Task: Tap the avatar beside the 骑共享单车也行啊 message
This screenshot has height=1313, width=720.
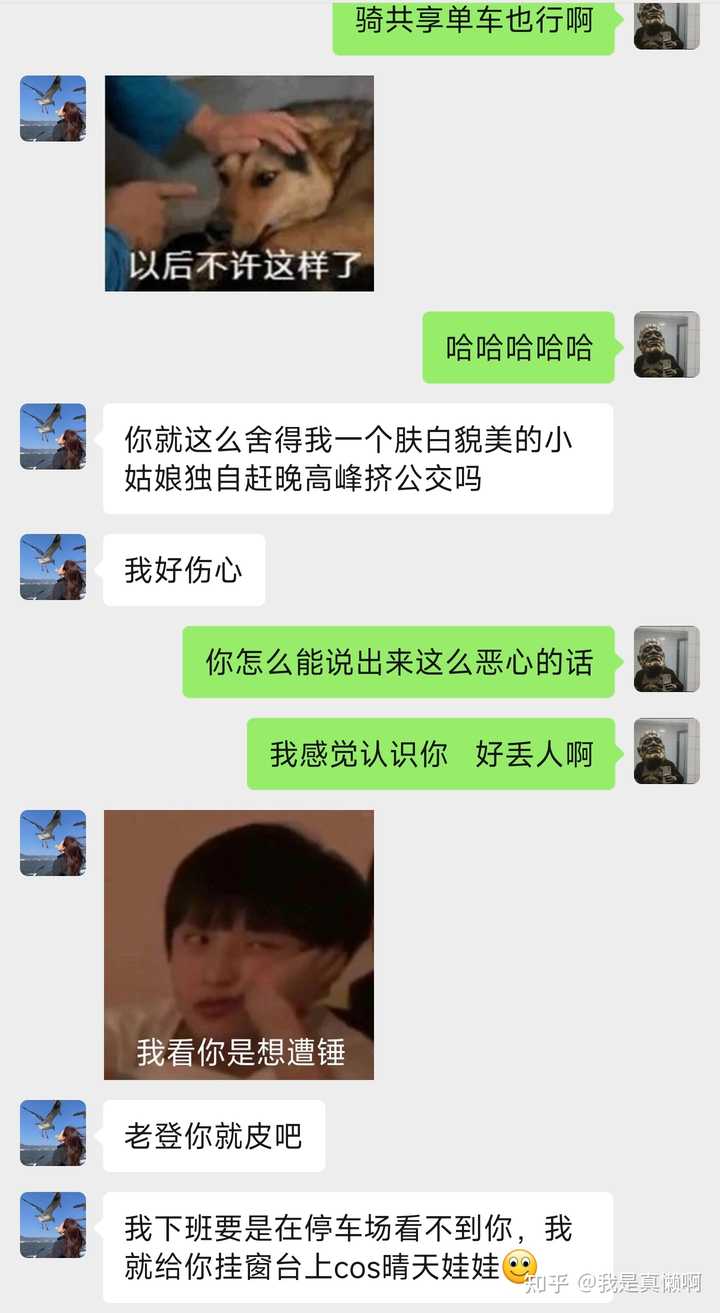Action: tap(666, 22)
